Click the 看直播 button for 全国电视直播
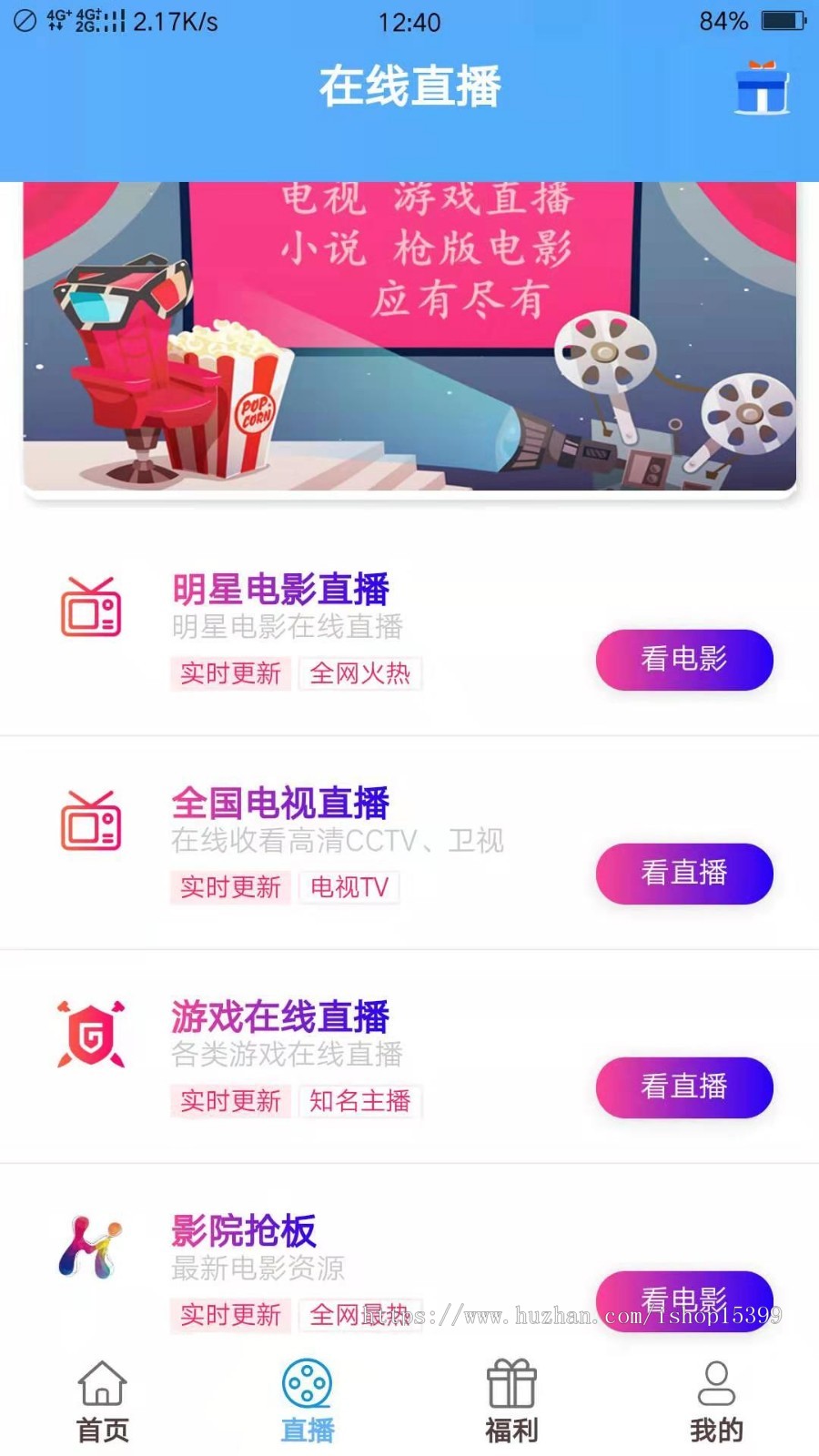This screenshot has width=819, height=1456. tap(683, 874)
